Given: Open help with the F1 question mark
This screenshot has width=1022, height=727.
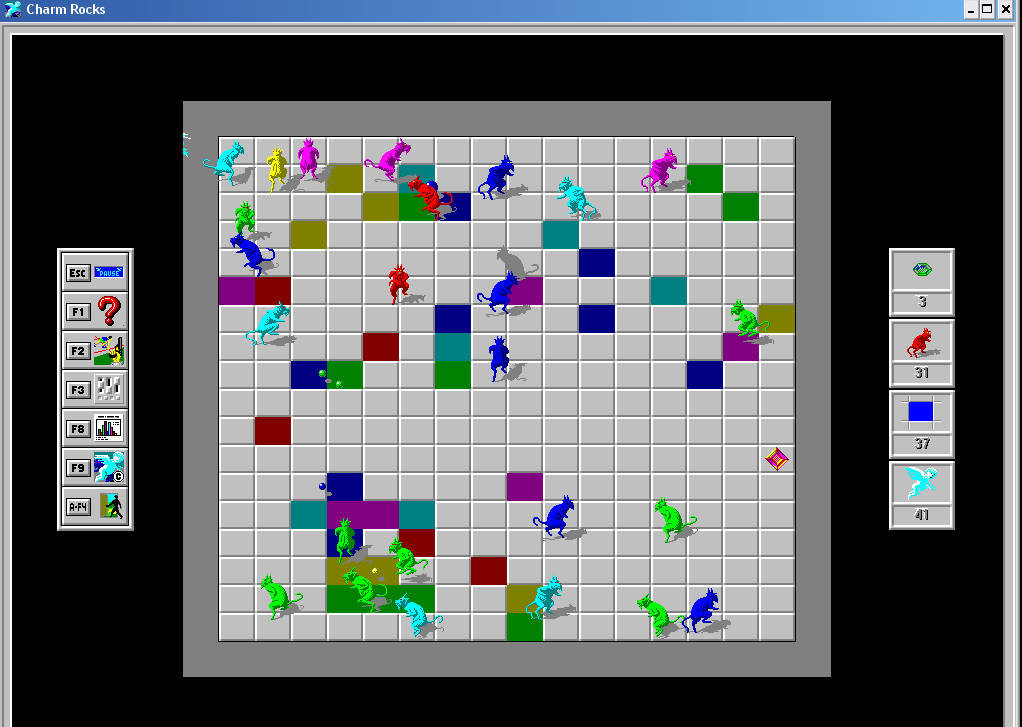Looking at the screenshot, I should tap(95, 311).
